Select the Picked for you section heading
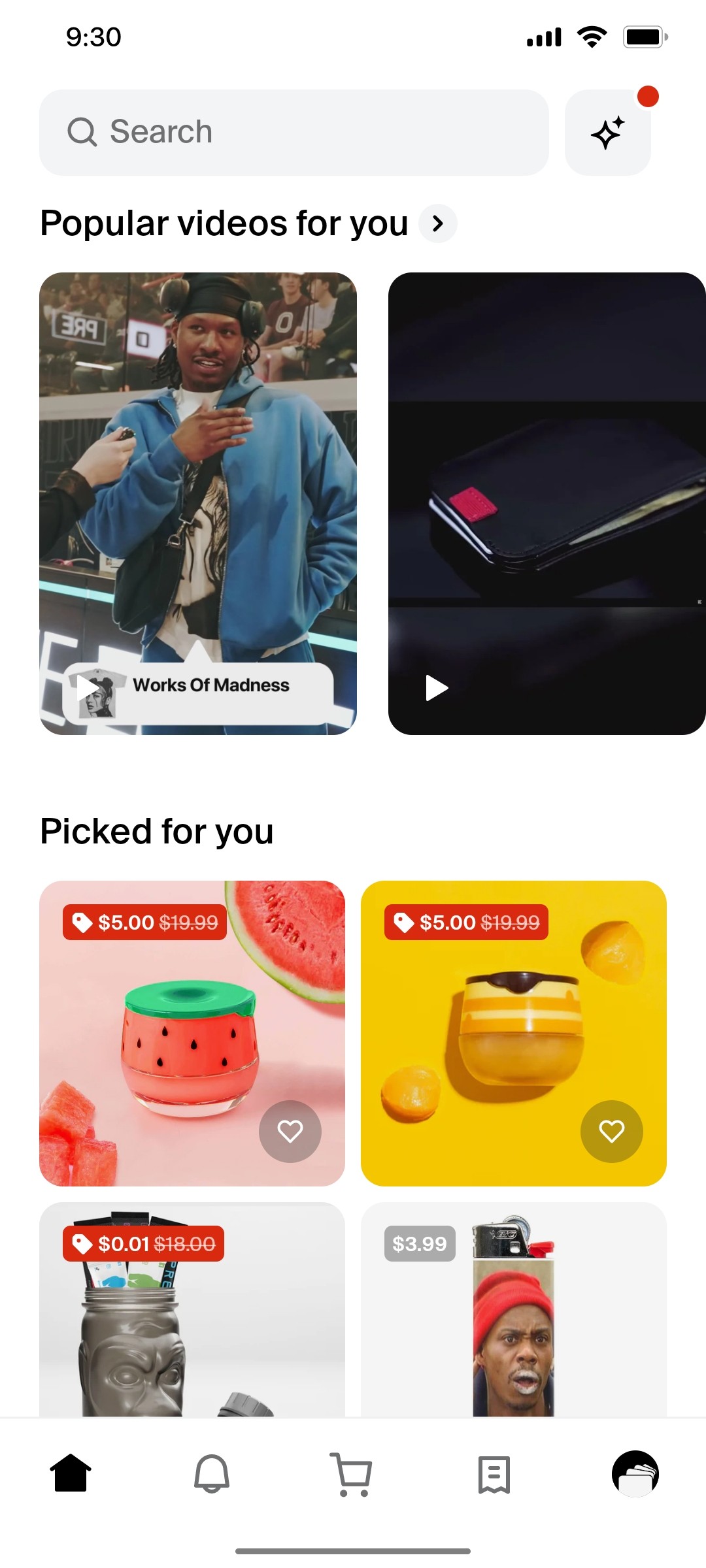This screenshot has height=1568, width=706. (157, 831)
